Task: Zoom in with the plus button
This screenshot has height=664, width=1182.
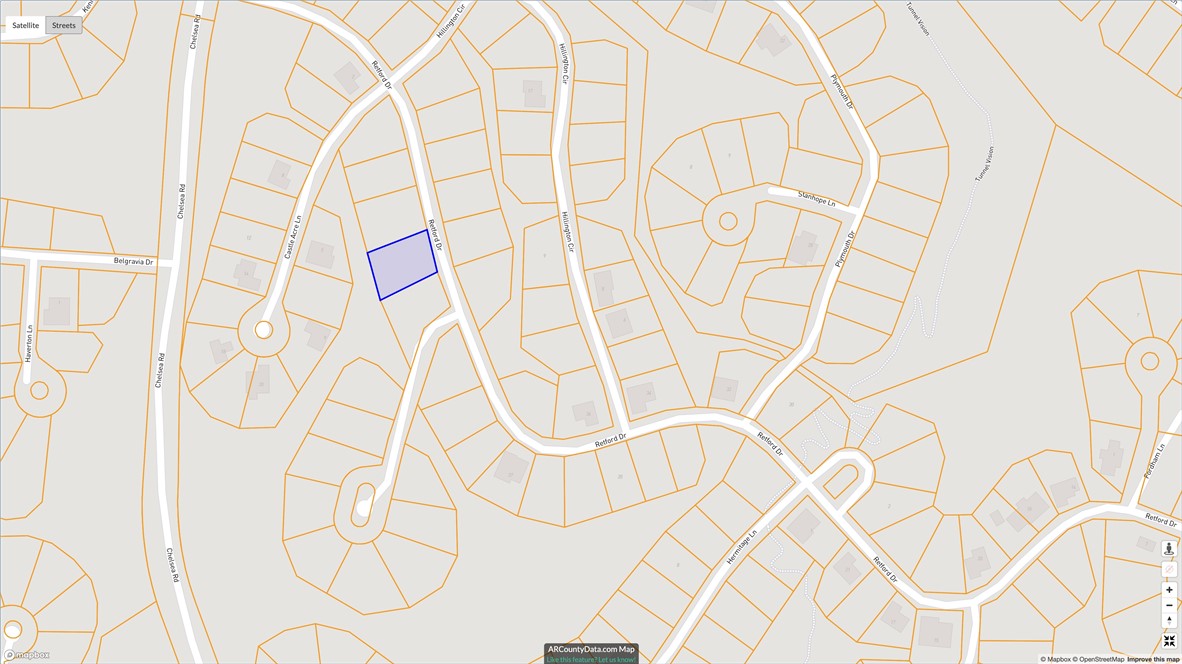Action: click(1169, 590)
